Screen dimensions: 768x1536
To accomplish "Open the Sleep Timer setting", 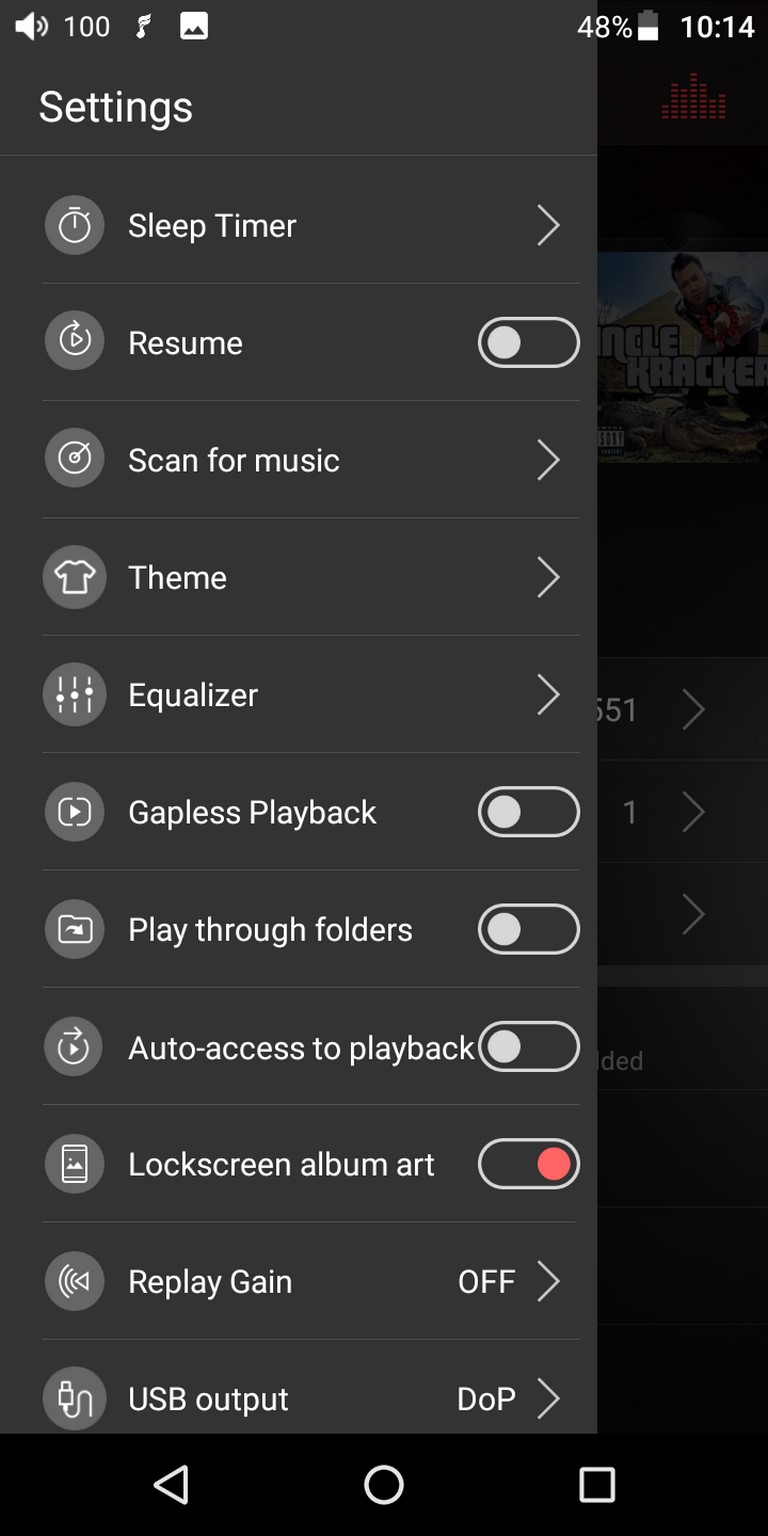I will [x=311, y=225].
